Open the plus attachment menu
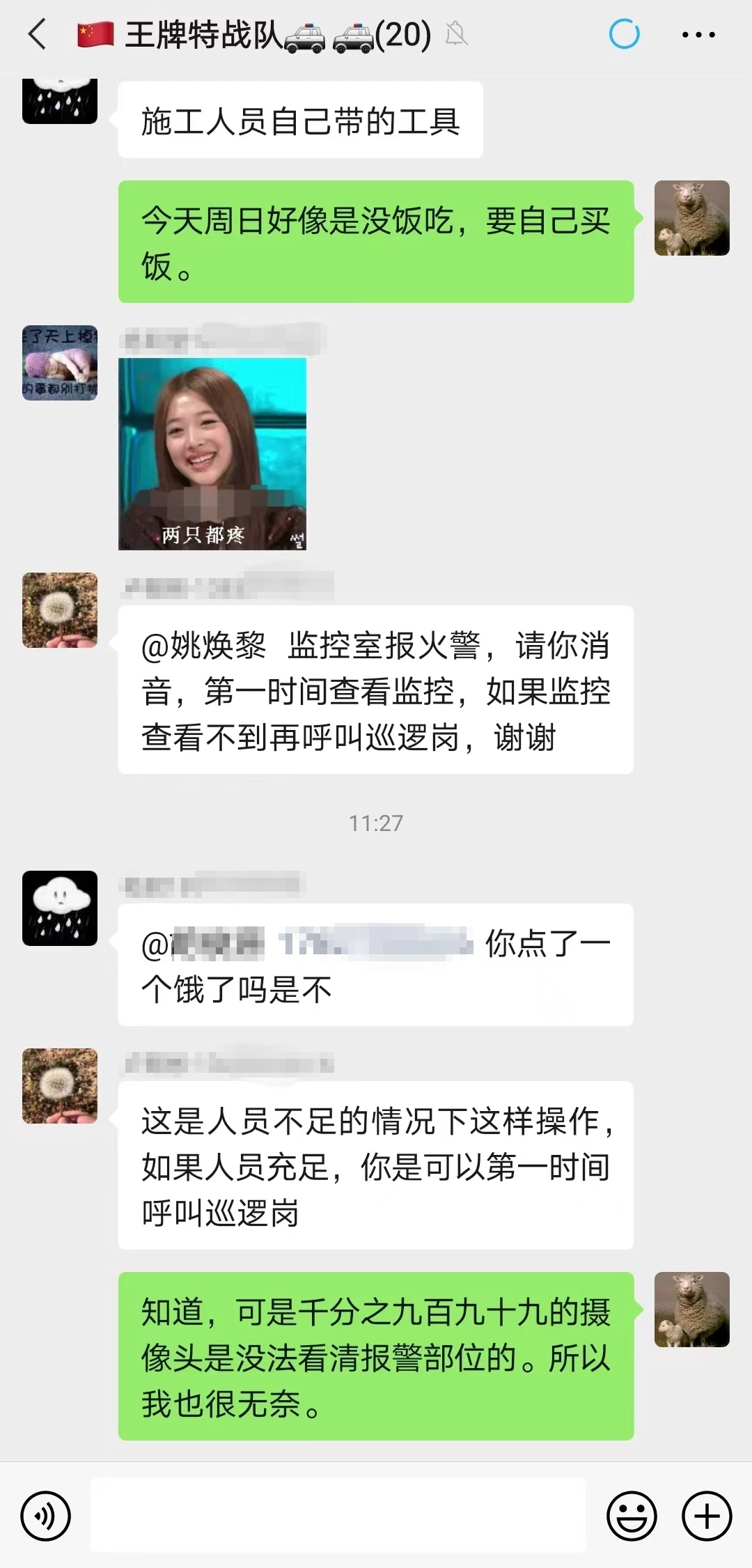752x1568 pixels. click(706, 1515)
